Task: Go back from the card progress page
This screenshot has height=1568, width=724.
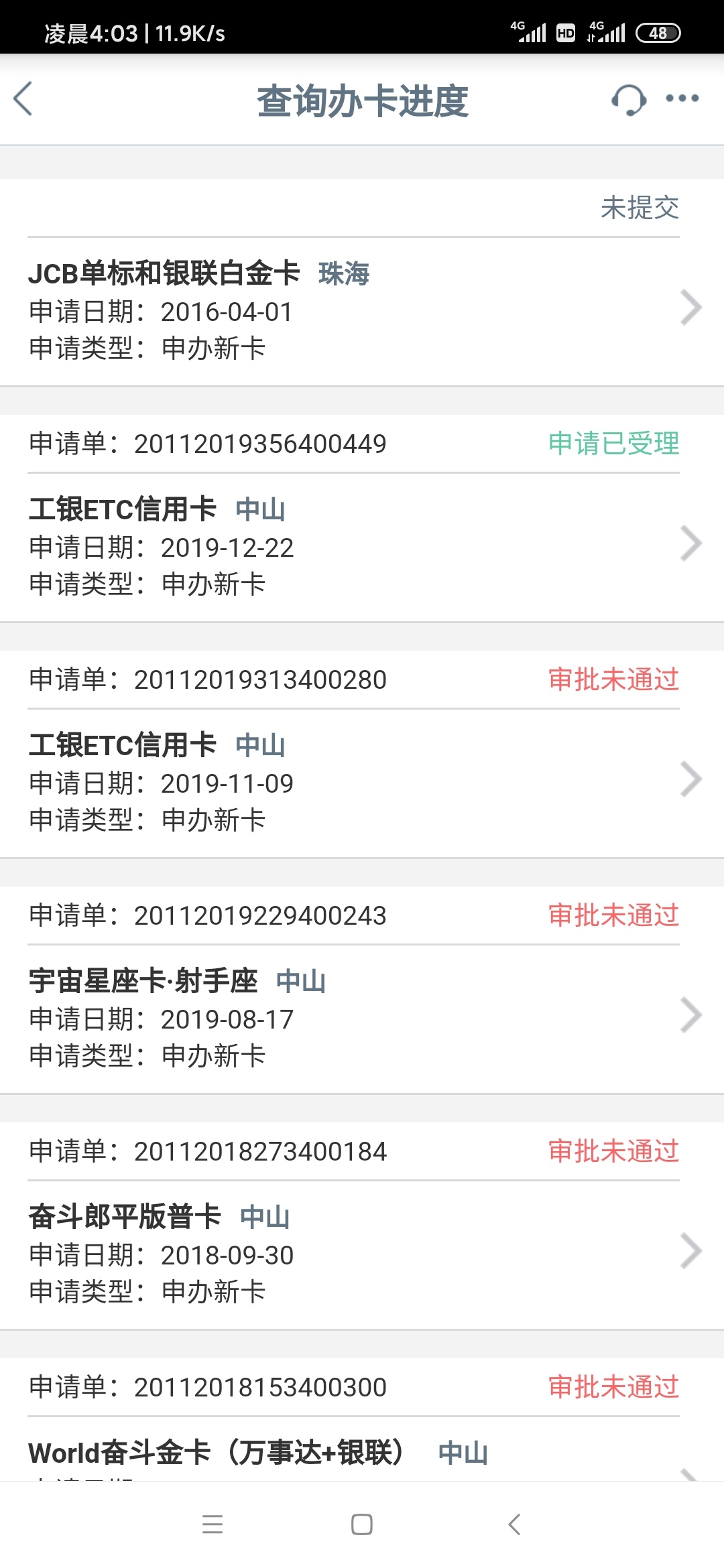Action: [x=23, y=99]
